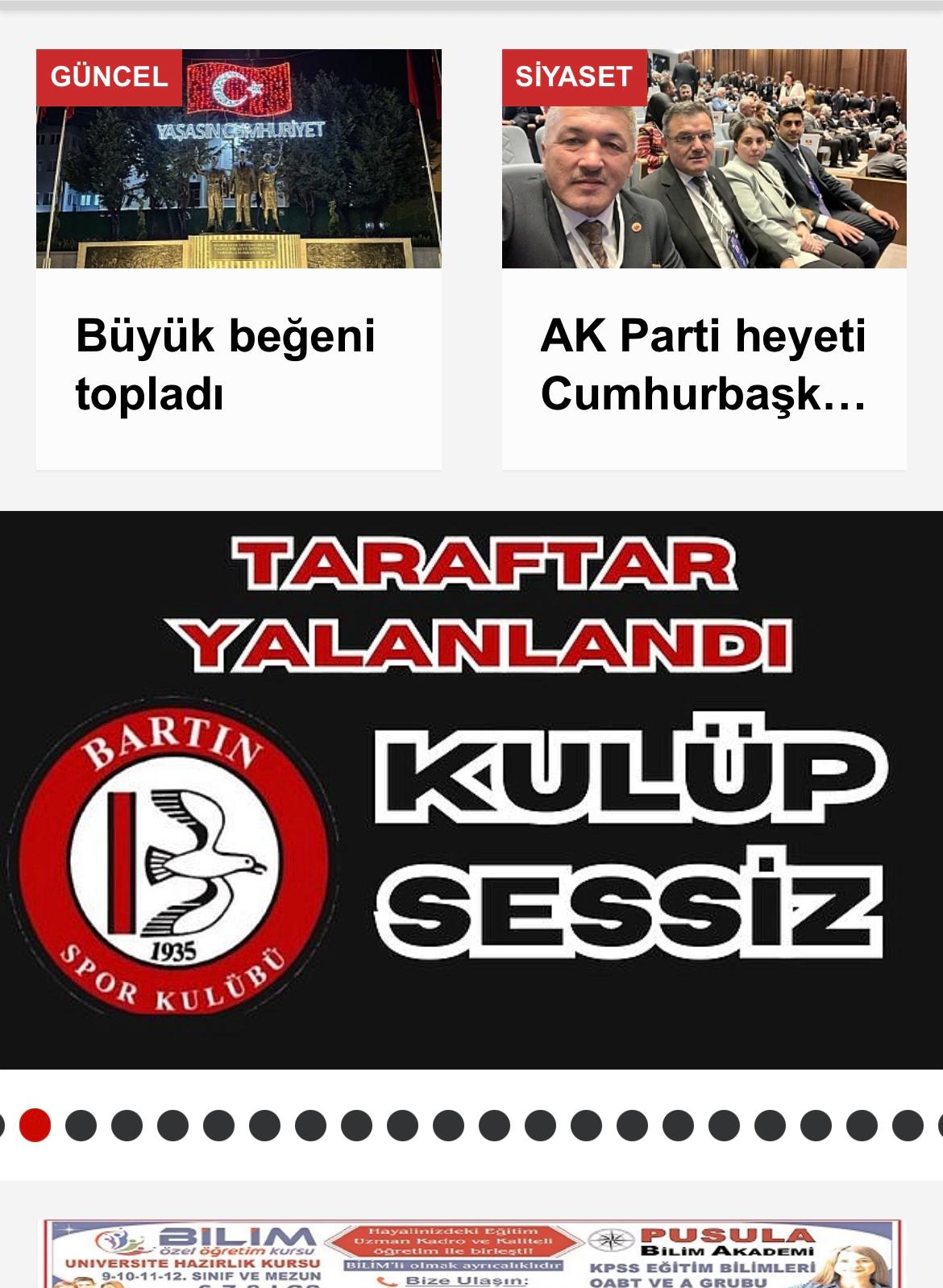Select the active red slider dot

tap(35, 1125)
